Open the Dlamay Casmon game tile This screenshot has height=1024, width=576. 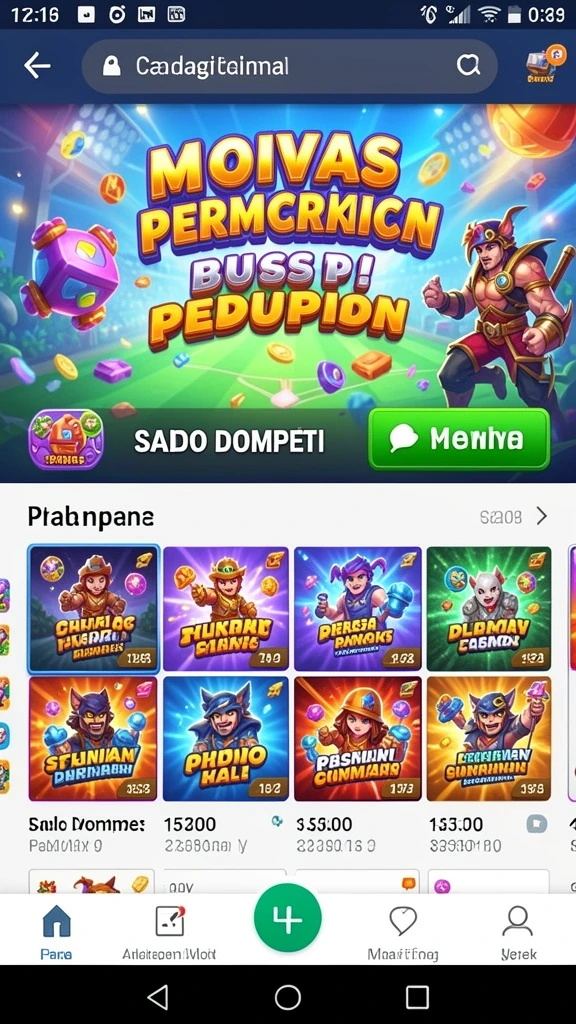click(x=488, y=609)
